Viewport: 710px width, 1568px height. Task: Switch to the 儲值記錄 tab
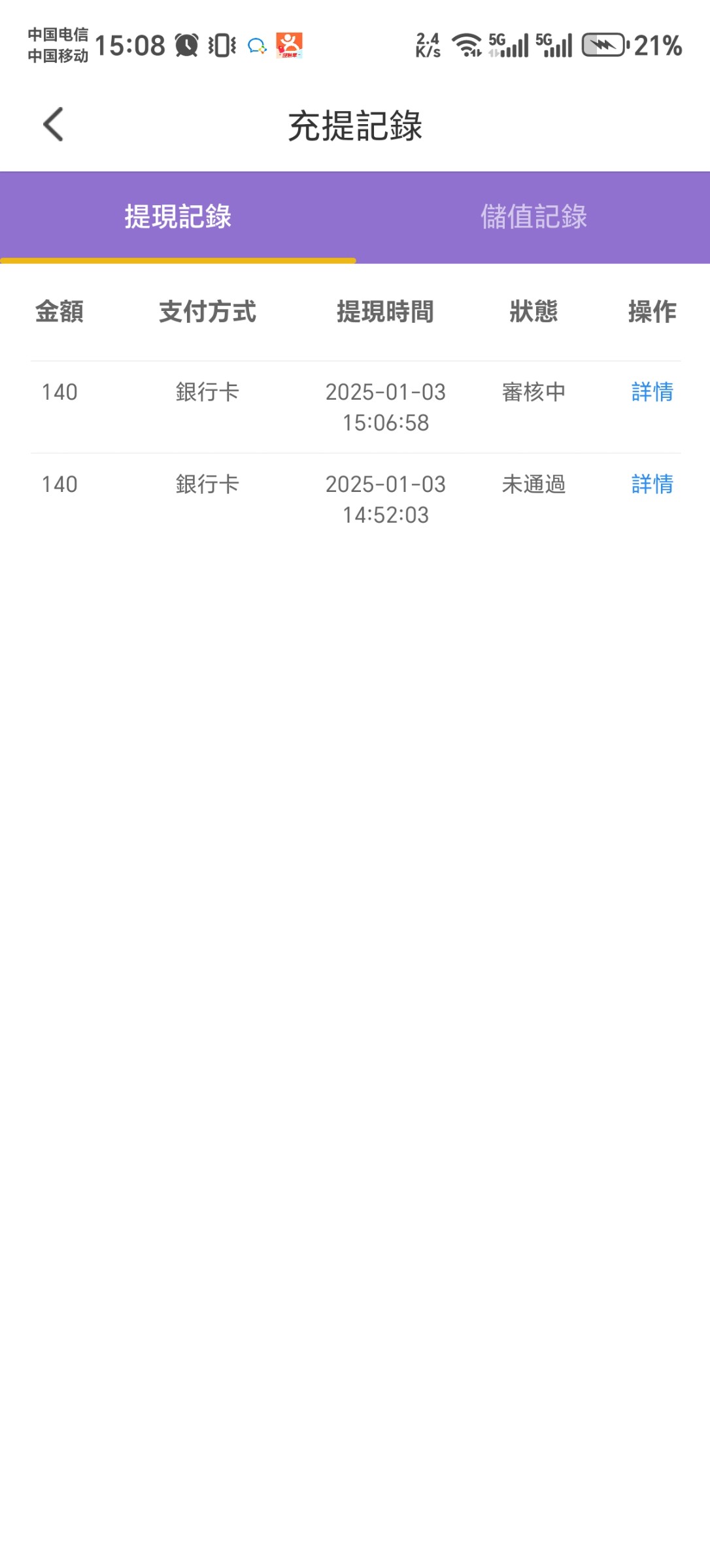pyautogui.click(x=533, y=217)
